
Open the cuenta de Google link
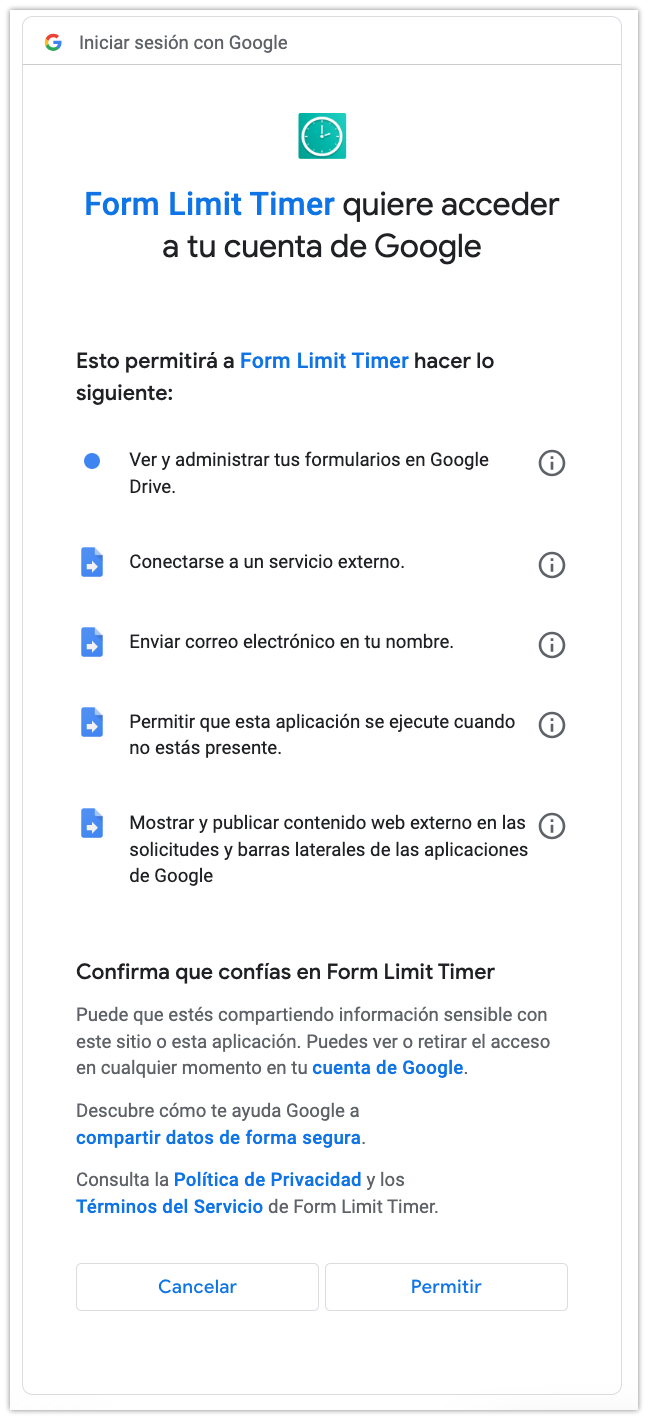coord(388,1067)
